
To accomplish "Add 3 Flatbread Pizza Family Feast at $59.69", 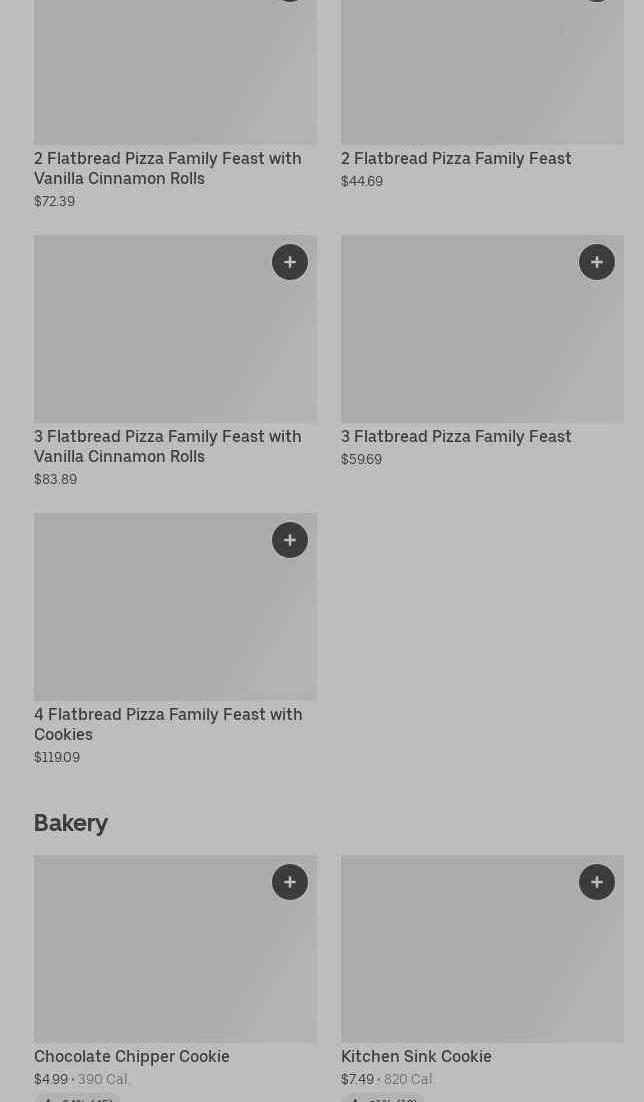I will [x=597, y=262].
